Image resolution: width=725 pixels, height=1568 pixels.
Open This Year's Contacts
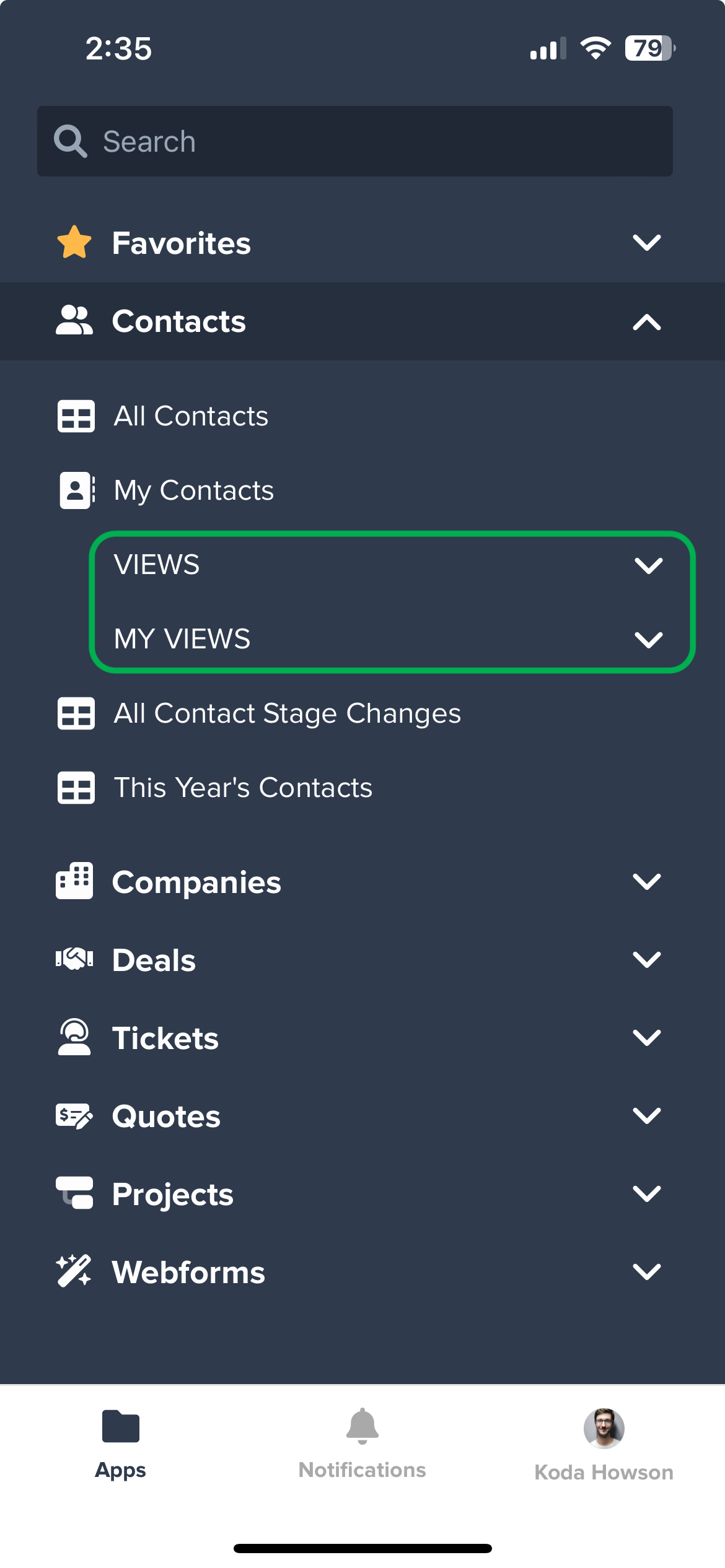362,788
